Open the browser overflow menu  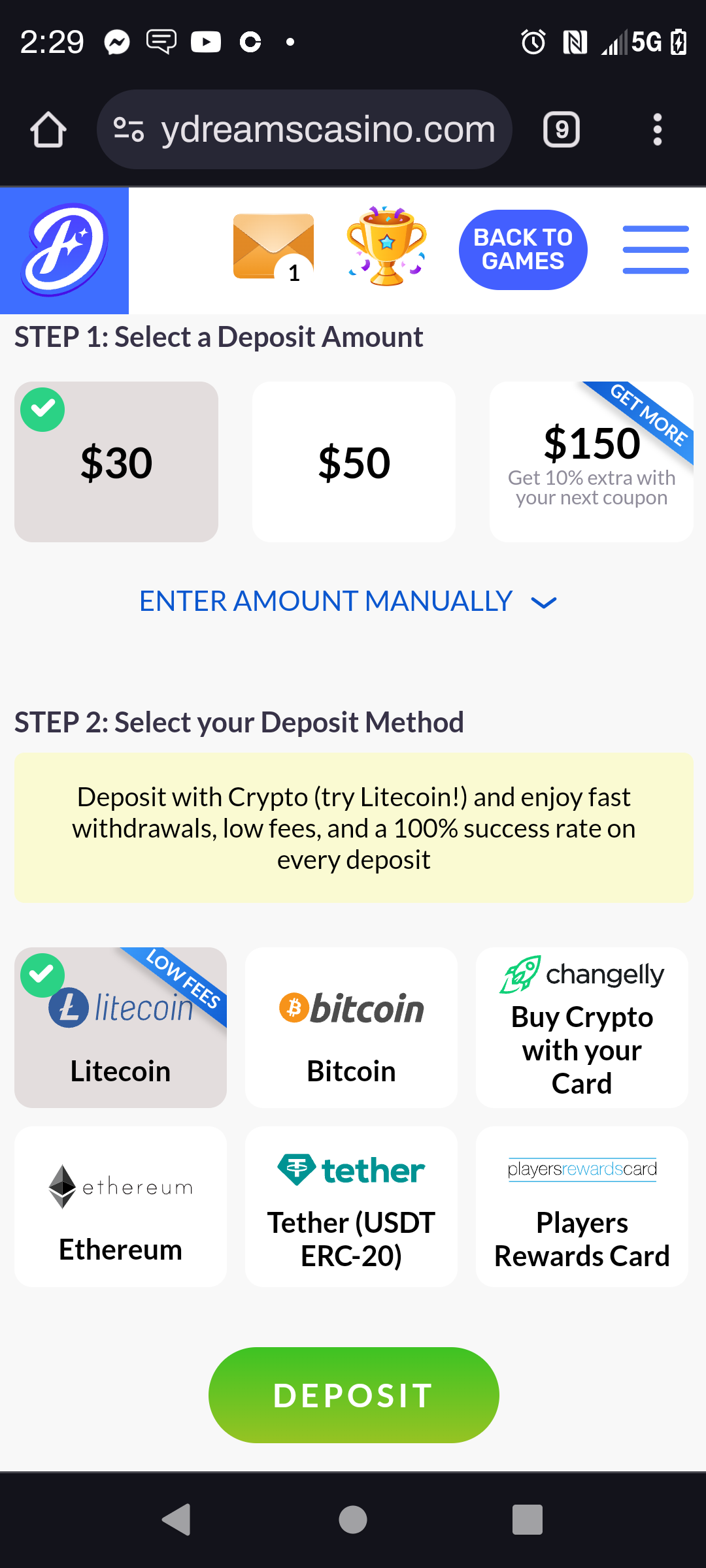point(658,129)
